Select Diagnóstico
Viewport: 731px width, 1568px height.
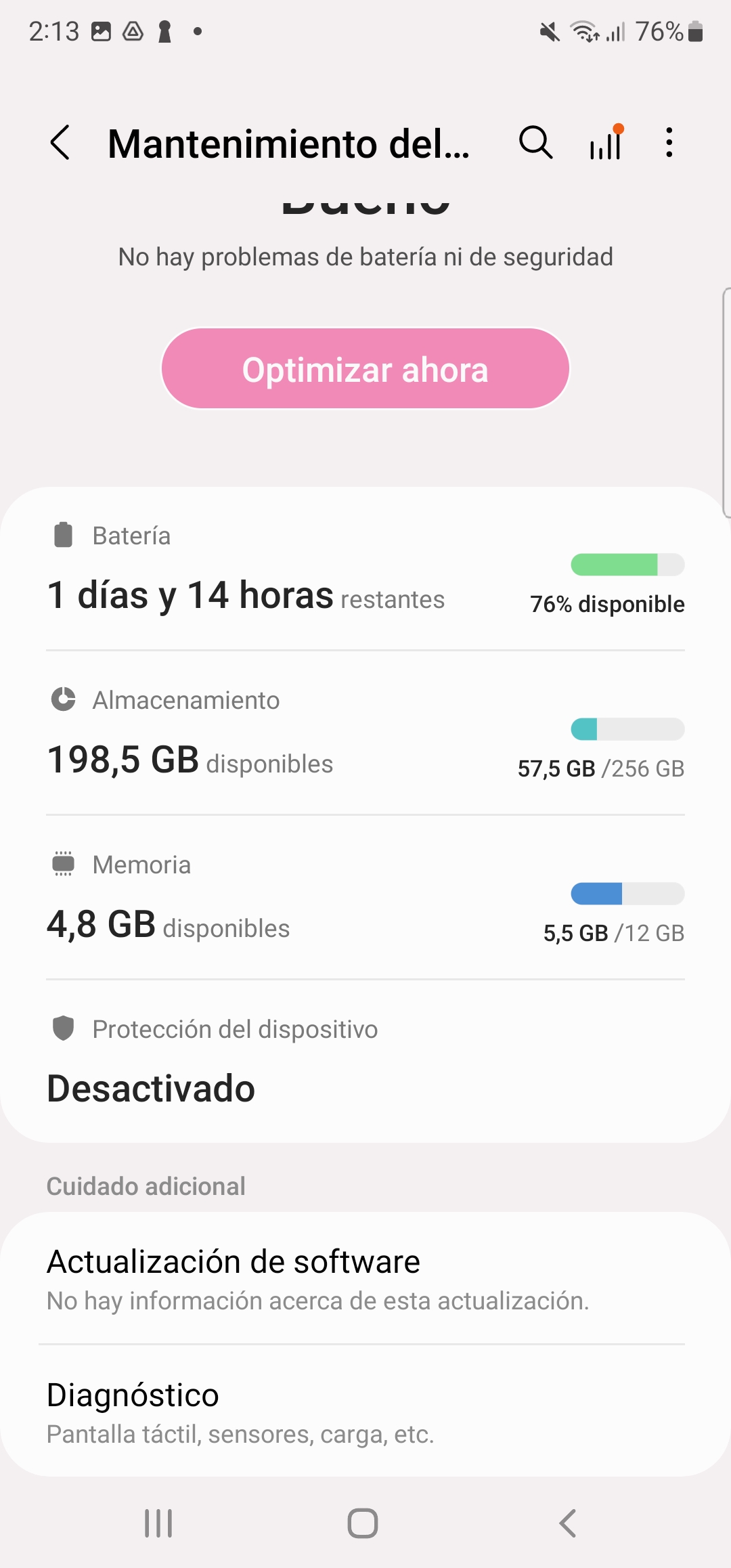(x=365, y=1412)
